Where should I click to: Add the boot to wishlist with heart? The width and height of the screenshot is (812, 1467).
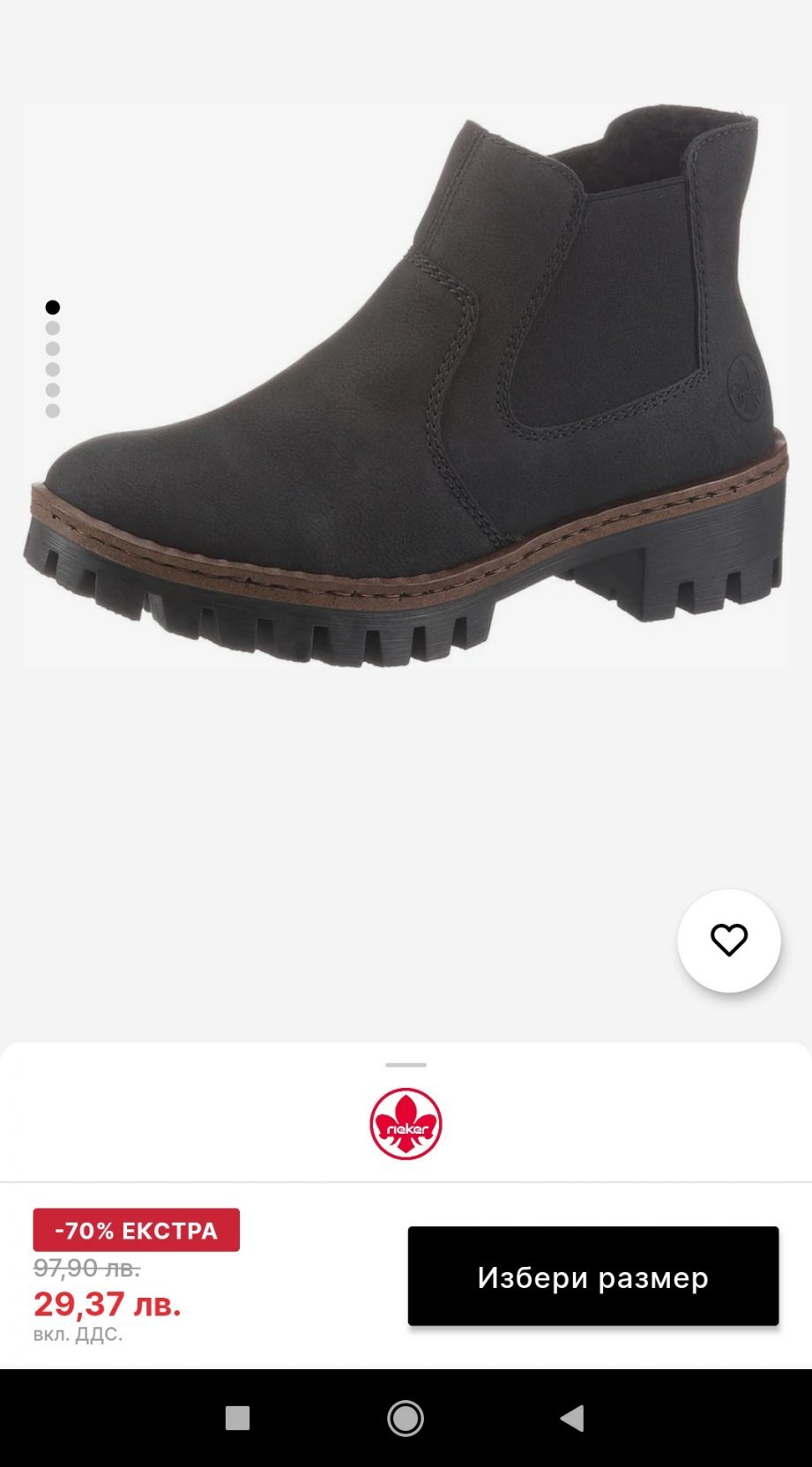click(x=728, y=941)
